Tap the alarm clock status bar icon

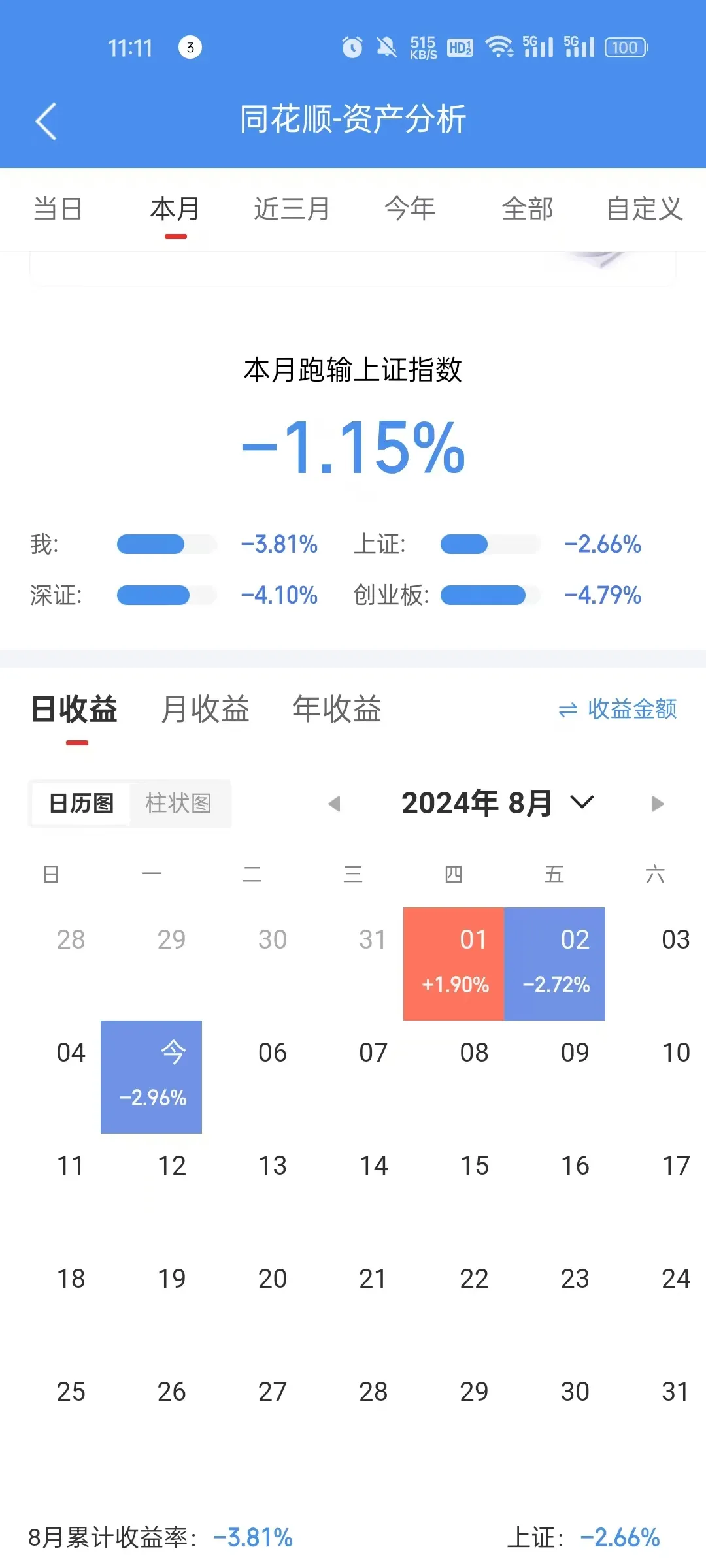(x=352, y=47)
